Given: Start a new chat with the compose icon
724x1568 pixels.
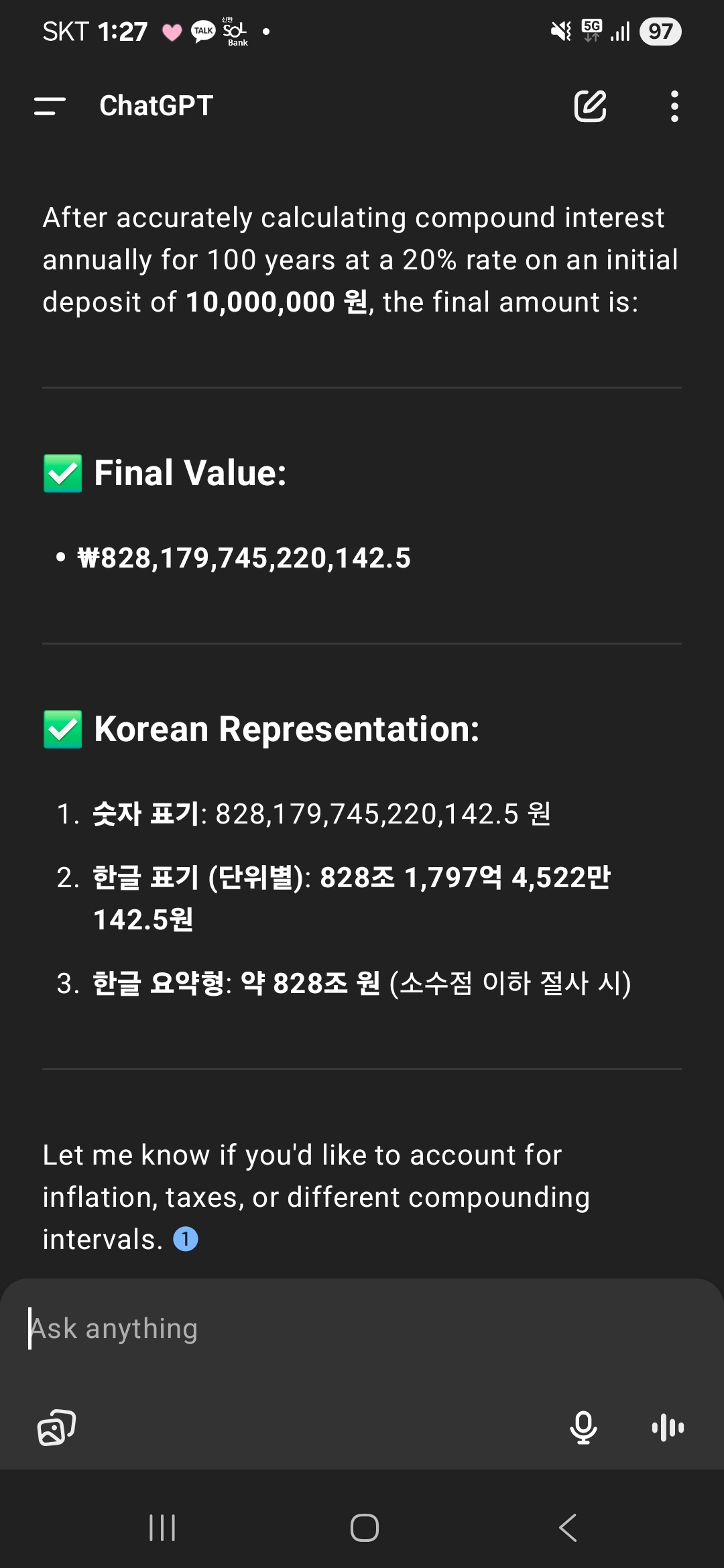Looking at the screenshot, I should 591,106.
